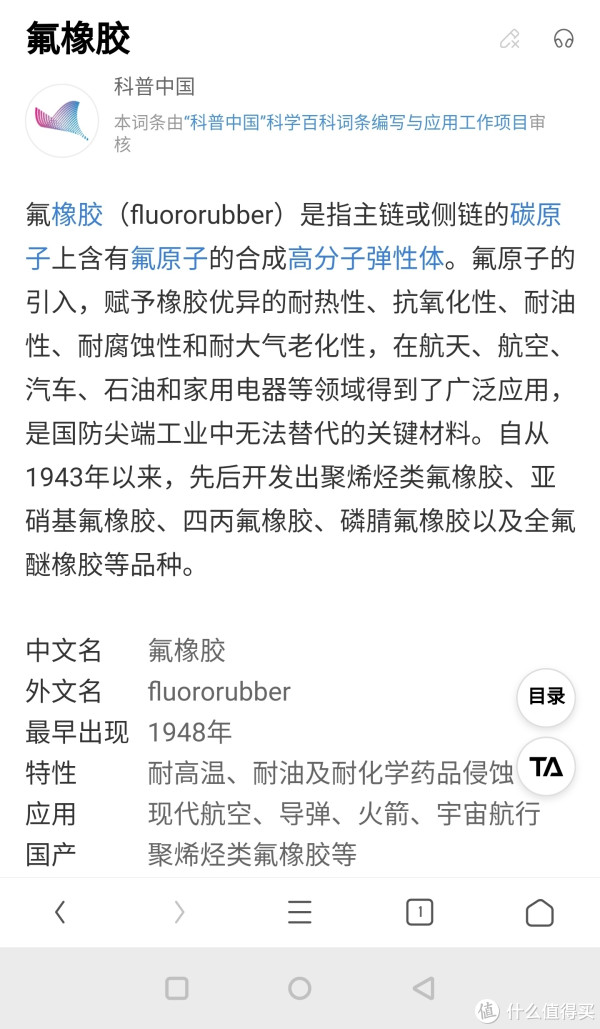Tap the system recent apps button
Screen dimensions: 600x1029
pyautogui.click(x=177, y=988)
